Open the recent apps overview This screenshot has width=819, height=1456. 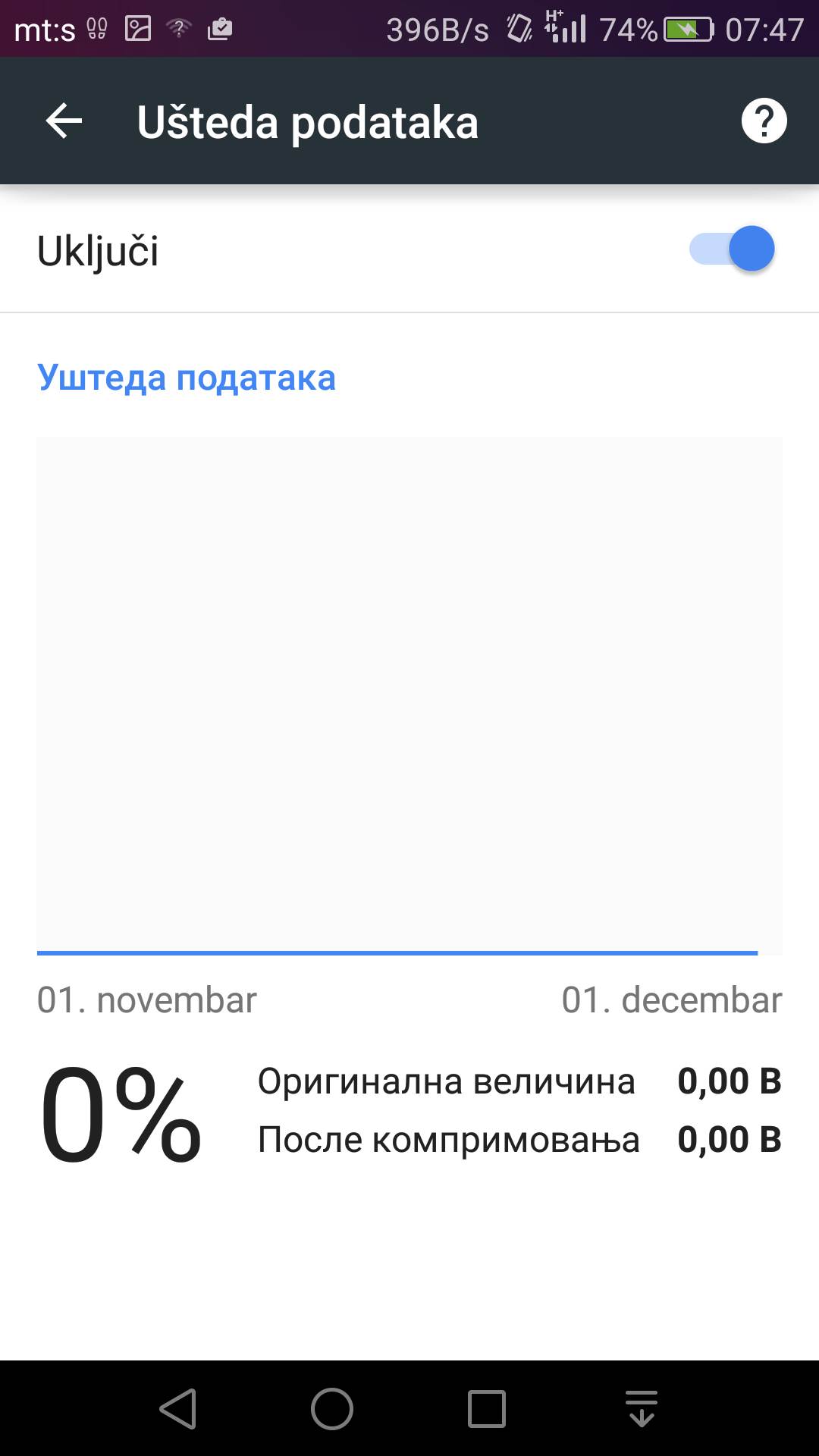point(487,1409)
